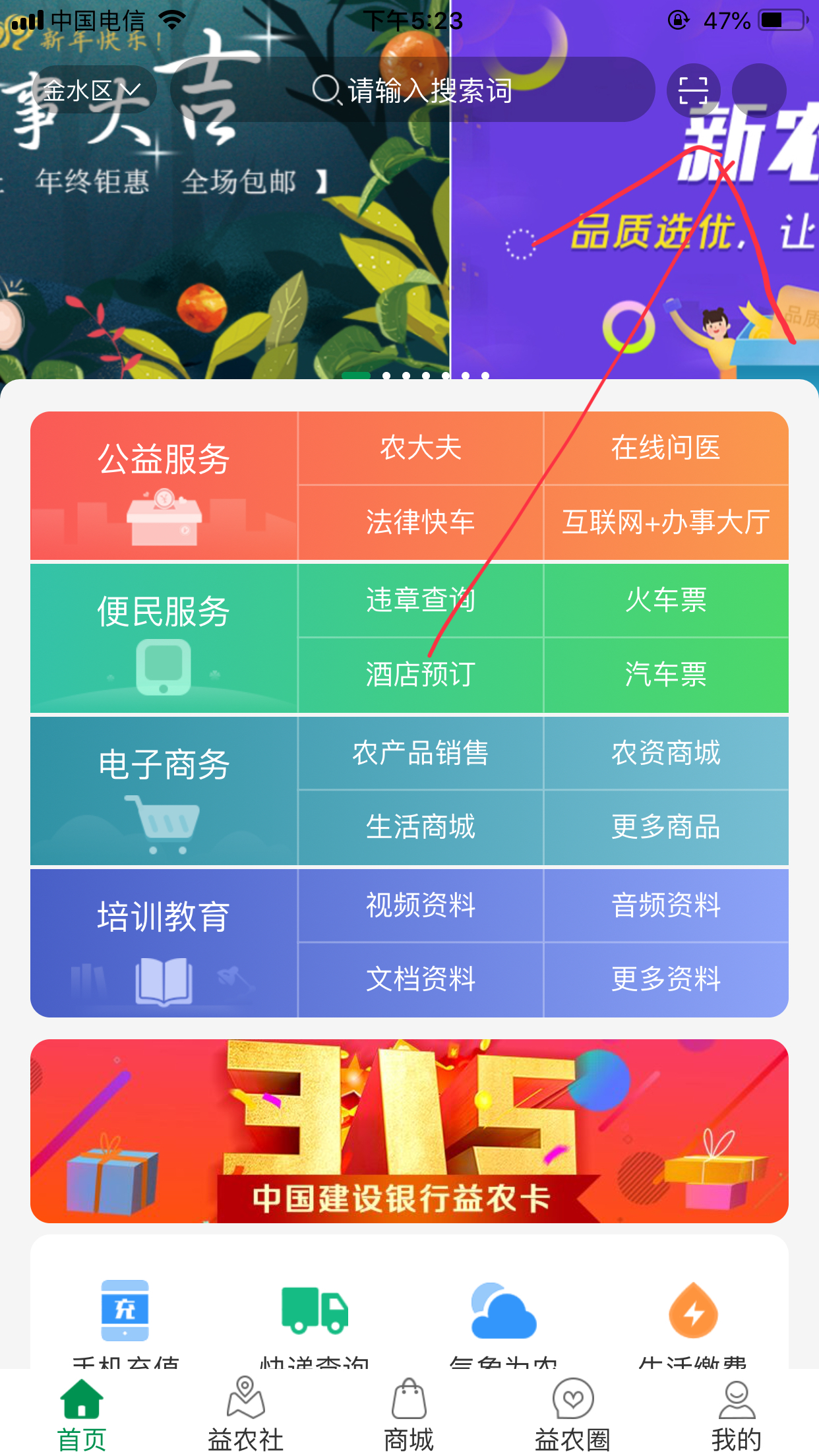Open the 金水区 location dropdown
819x1456 pixels.
91,90
